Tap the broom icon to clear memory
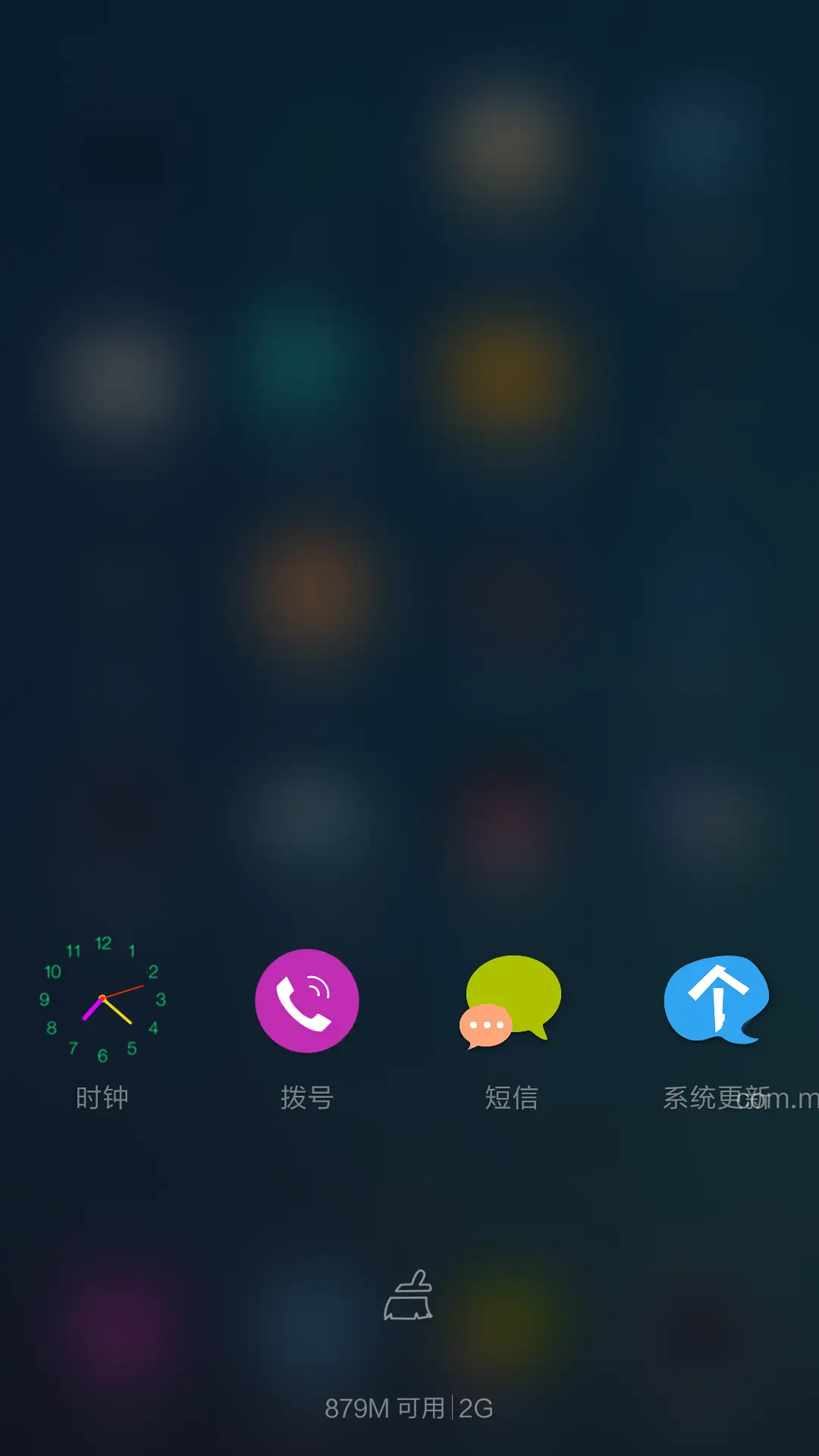The width and height of the screenshot is (819, 1456). tap(409, 1296)
